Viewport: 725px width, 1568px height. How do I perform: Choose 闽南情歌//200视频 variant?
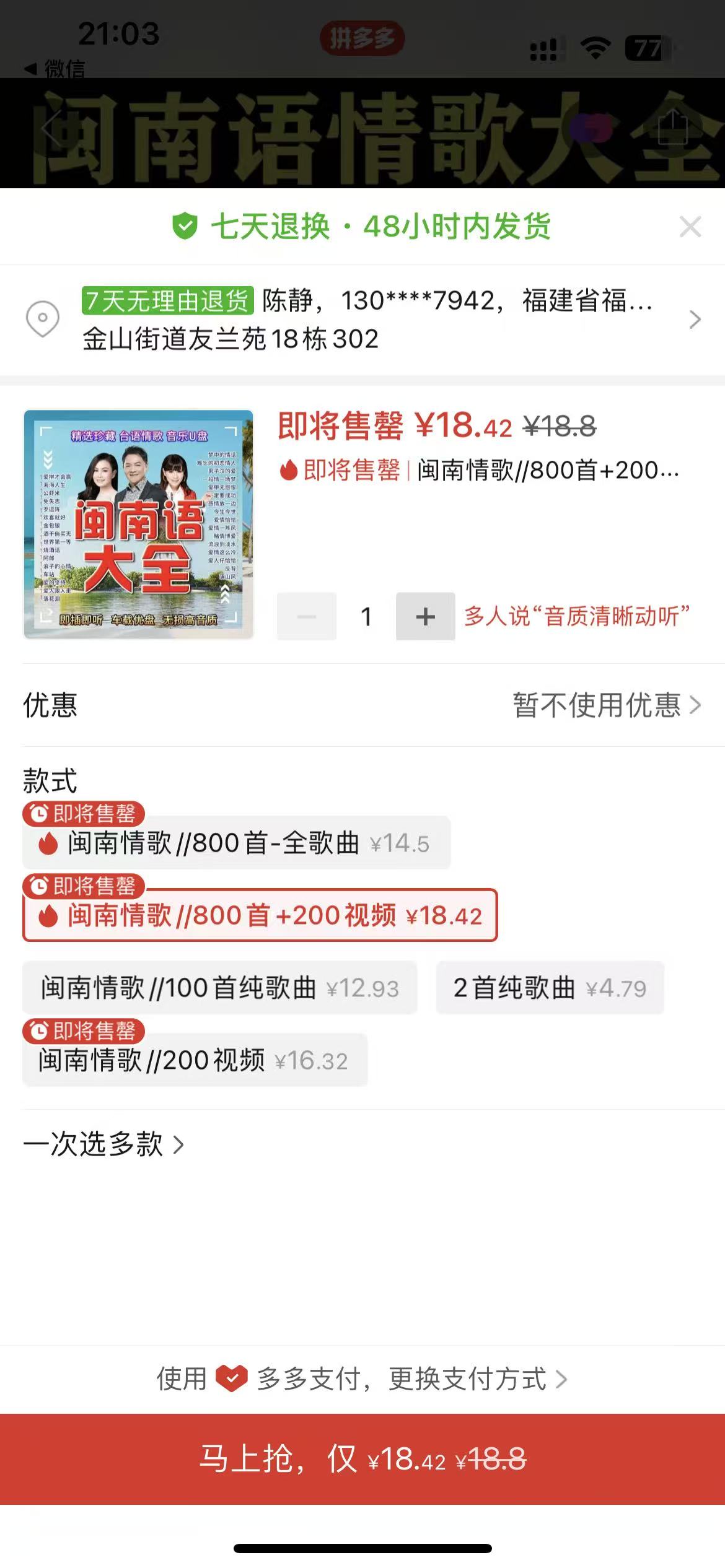(x=195, y=1060)
